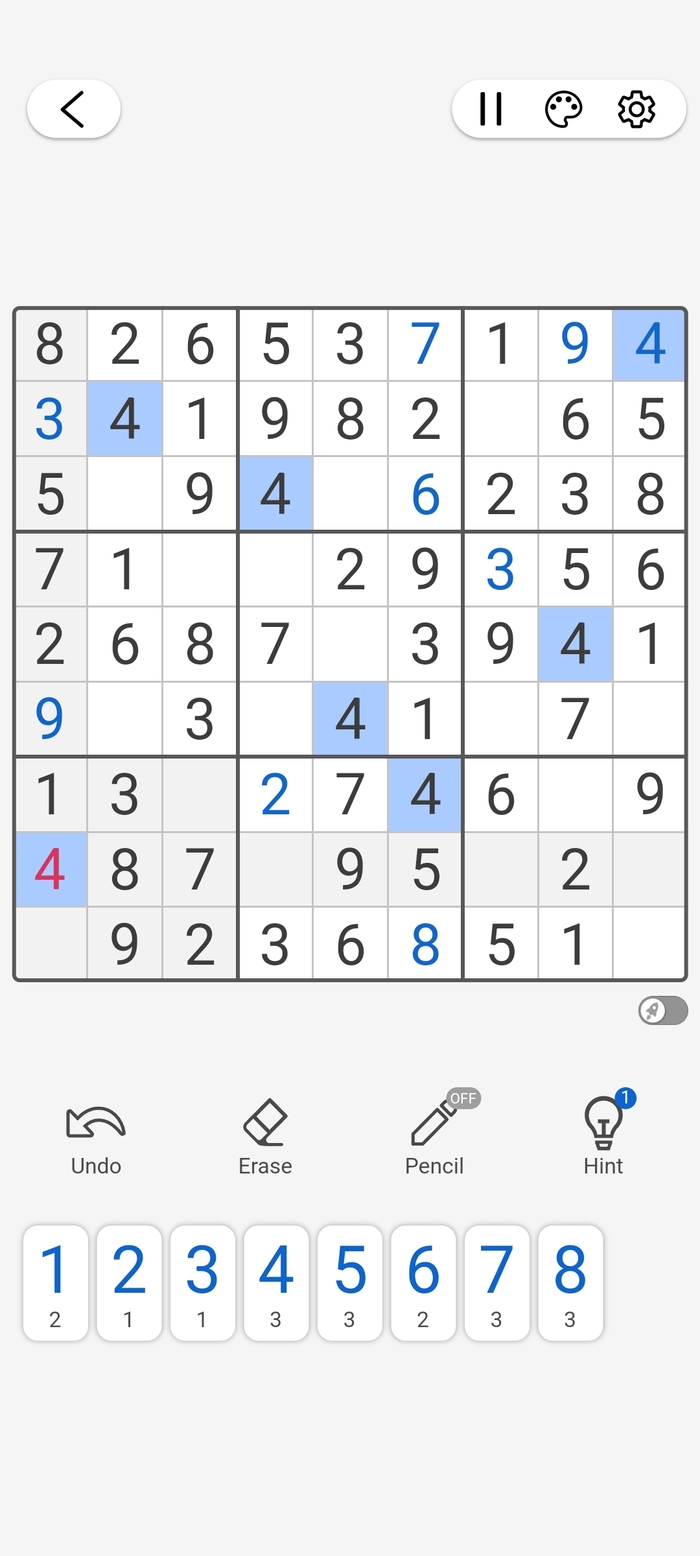Screen dimensions: 700x1556
Task: Select the red 4 cell on the board
Action: pyautogui.click(x=50, y=869)
